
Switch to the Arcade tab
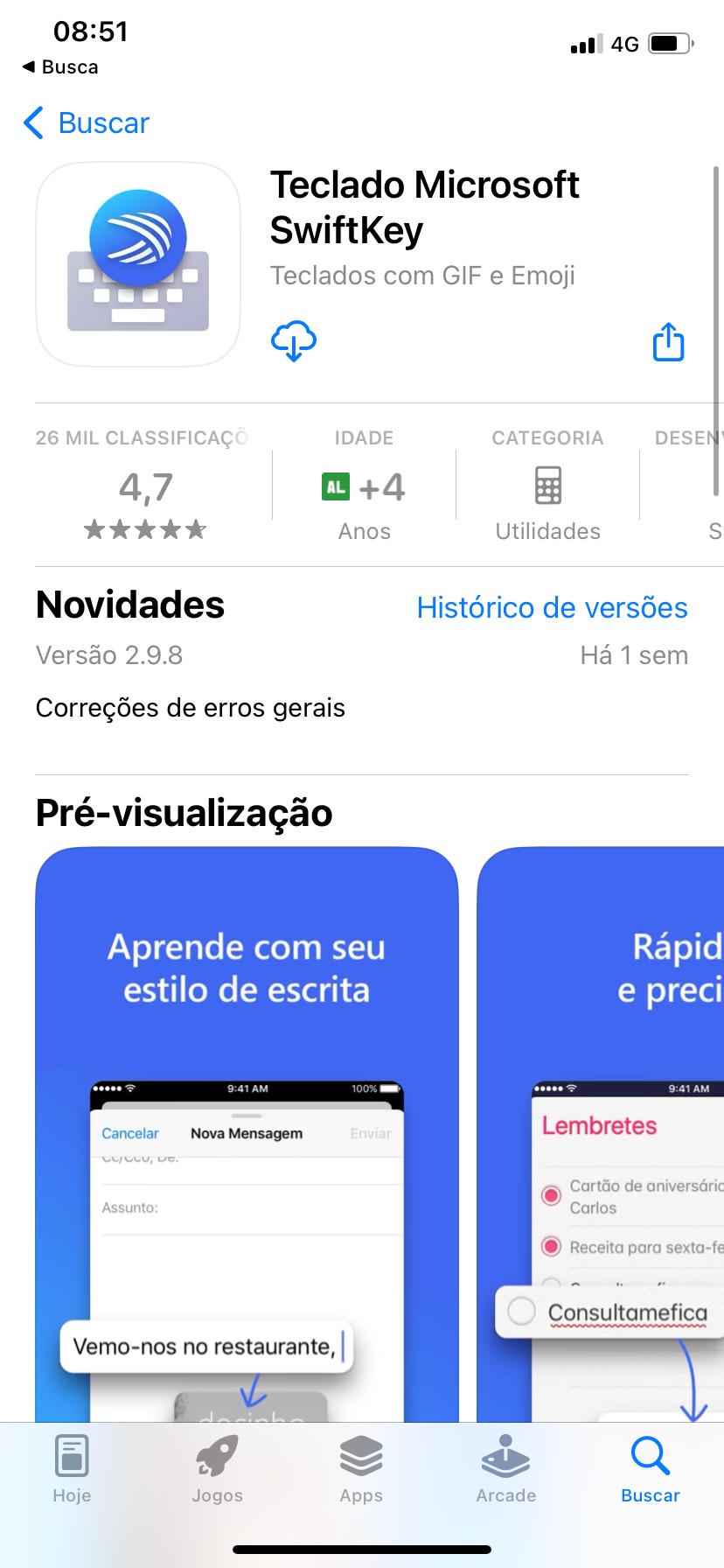tap(505, 1470)
